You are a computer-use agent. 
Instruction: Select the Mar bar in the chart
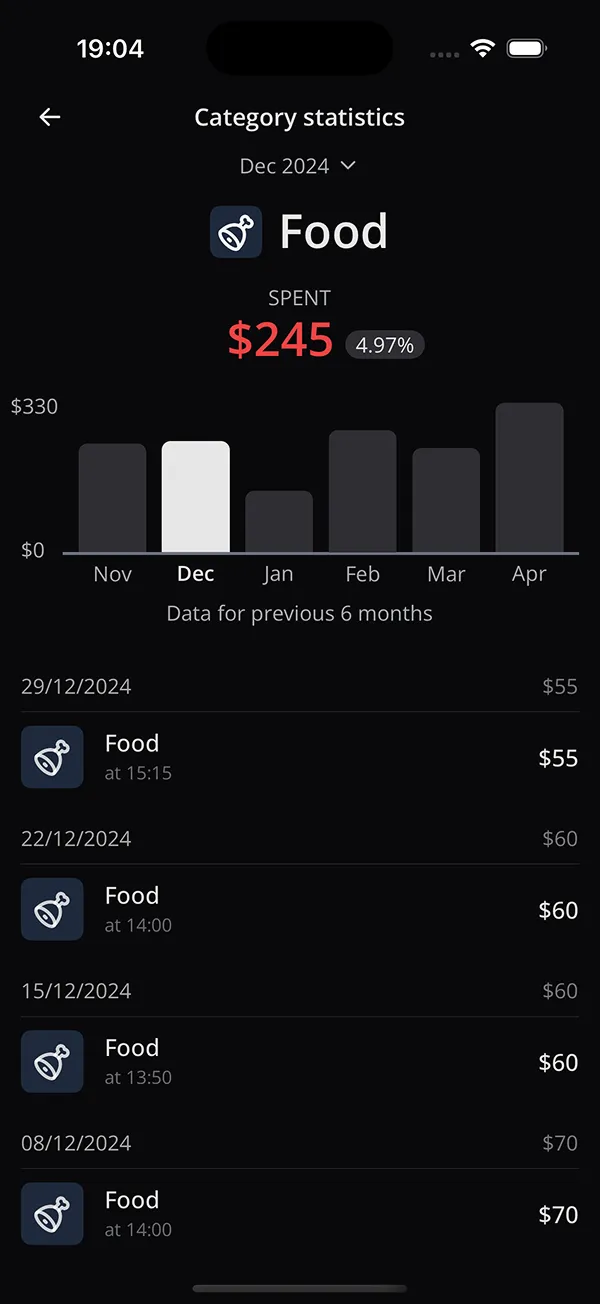[x=446, y=500]
